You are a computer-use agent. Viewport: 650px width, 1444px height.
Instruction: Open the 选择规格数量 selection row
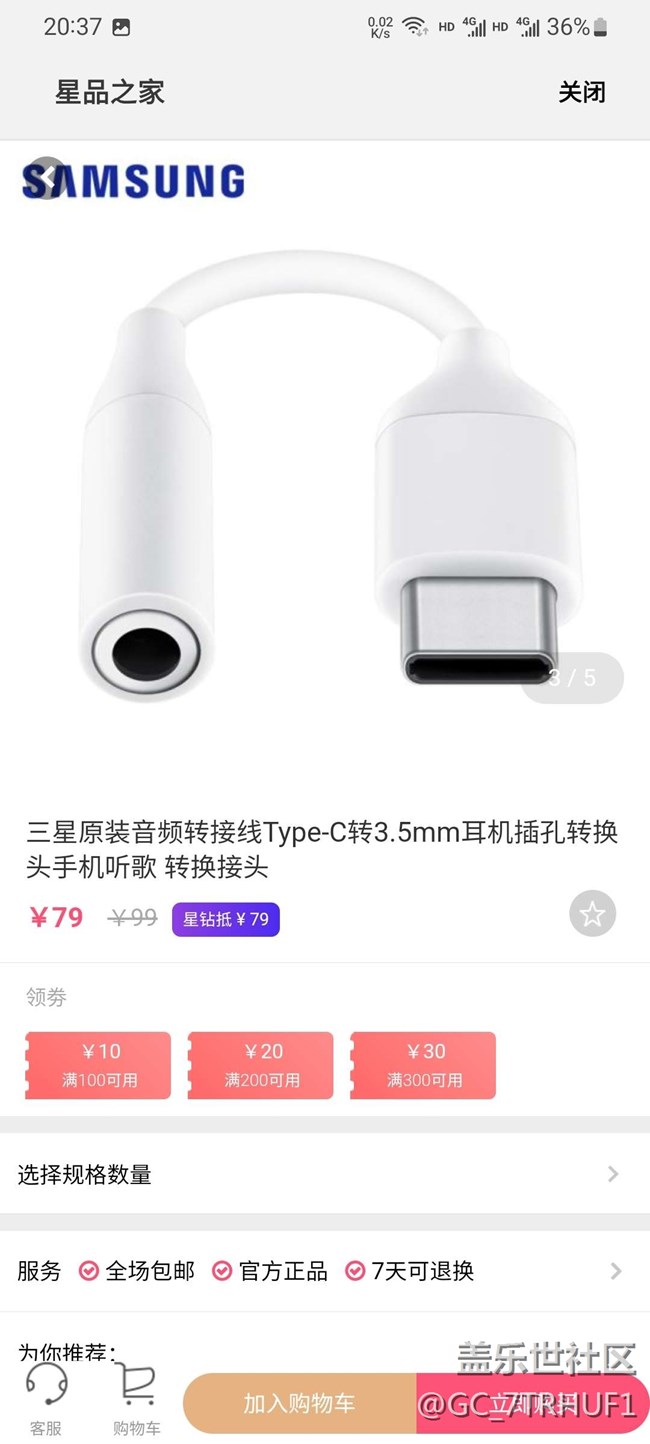click(x=324, y=1174)
